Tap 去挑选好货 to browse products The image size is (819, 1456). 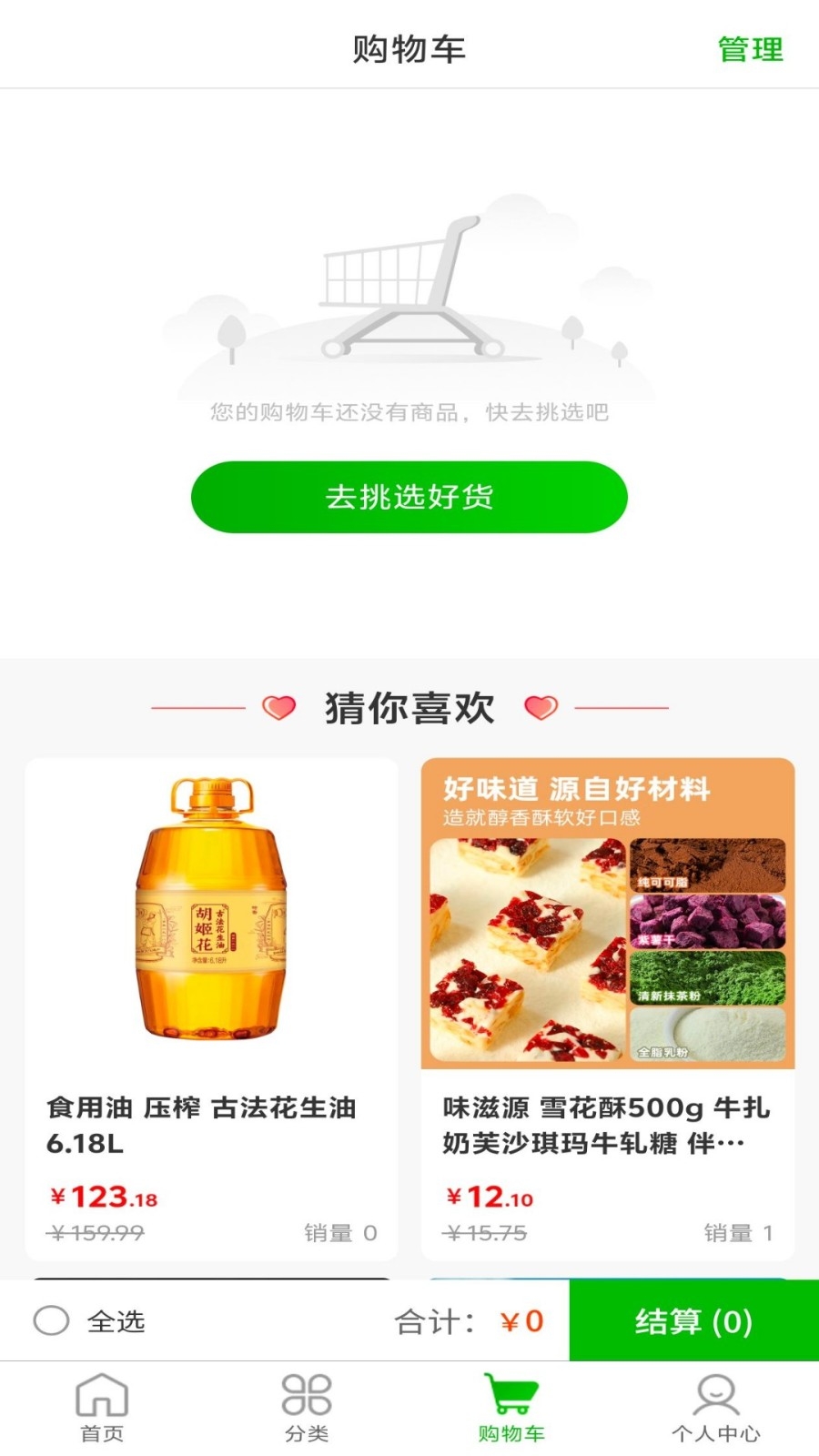click(409, 497)
